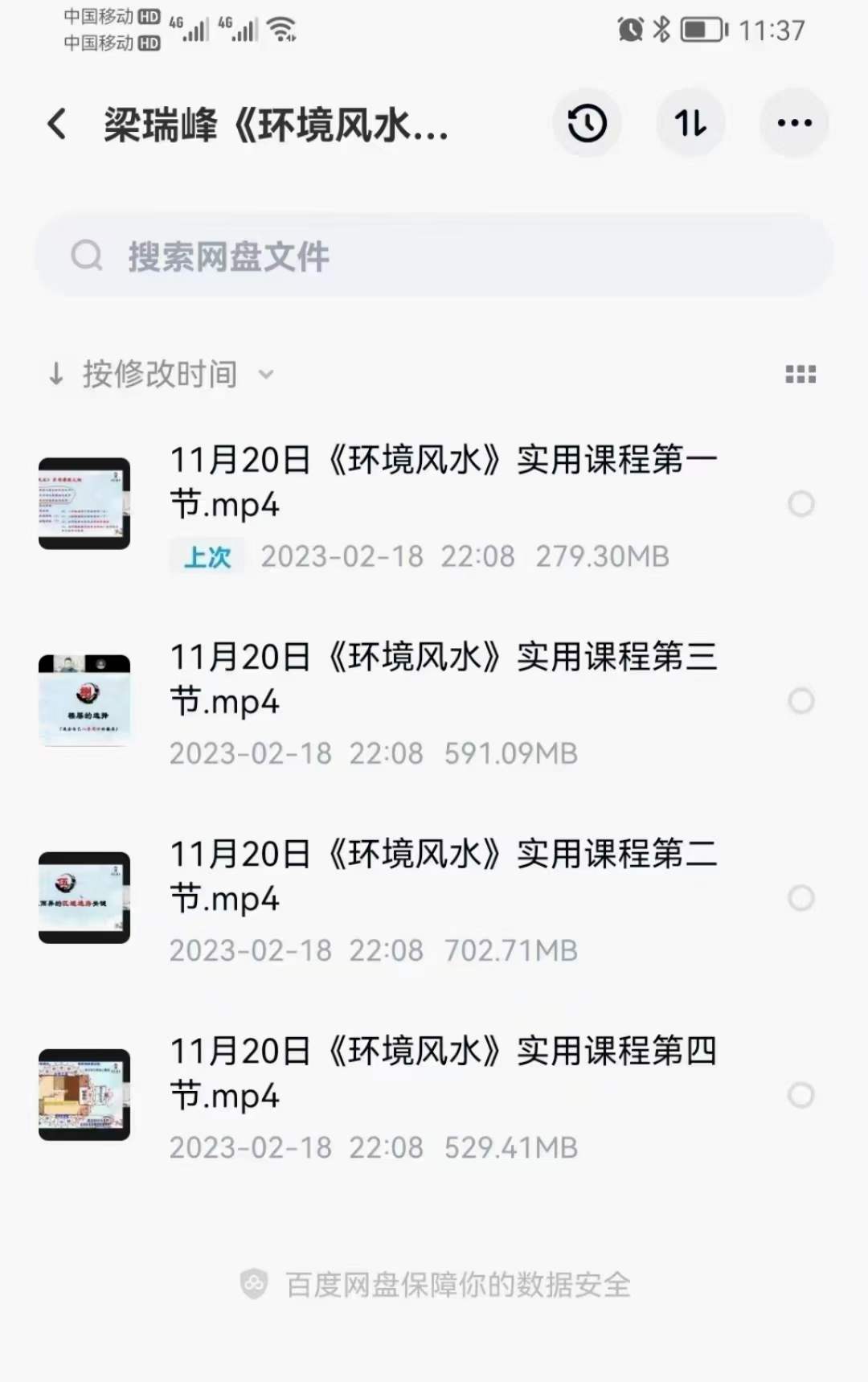
Task: Open the 实用课程第二节.mp4 video
Action: pyautogui.click(x=442, y=876)
